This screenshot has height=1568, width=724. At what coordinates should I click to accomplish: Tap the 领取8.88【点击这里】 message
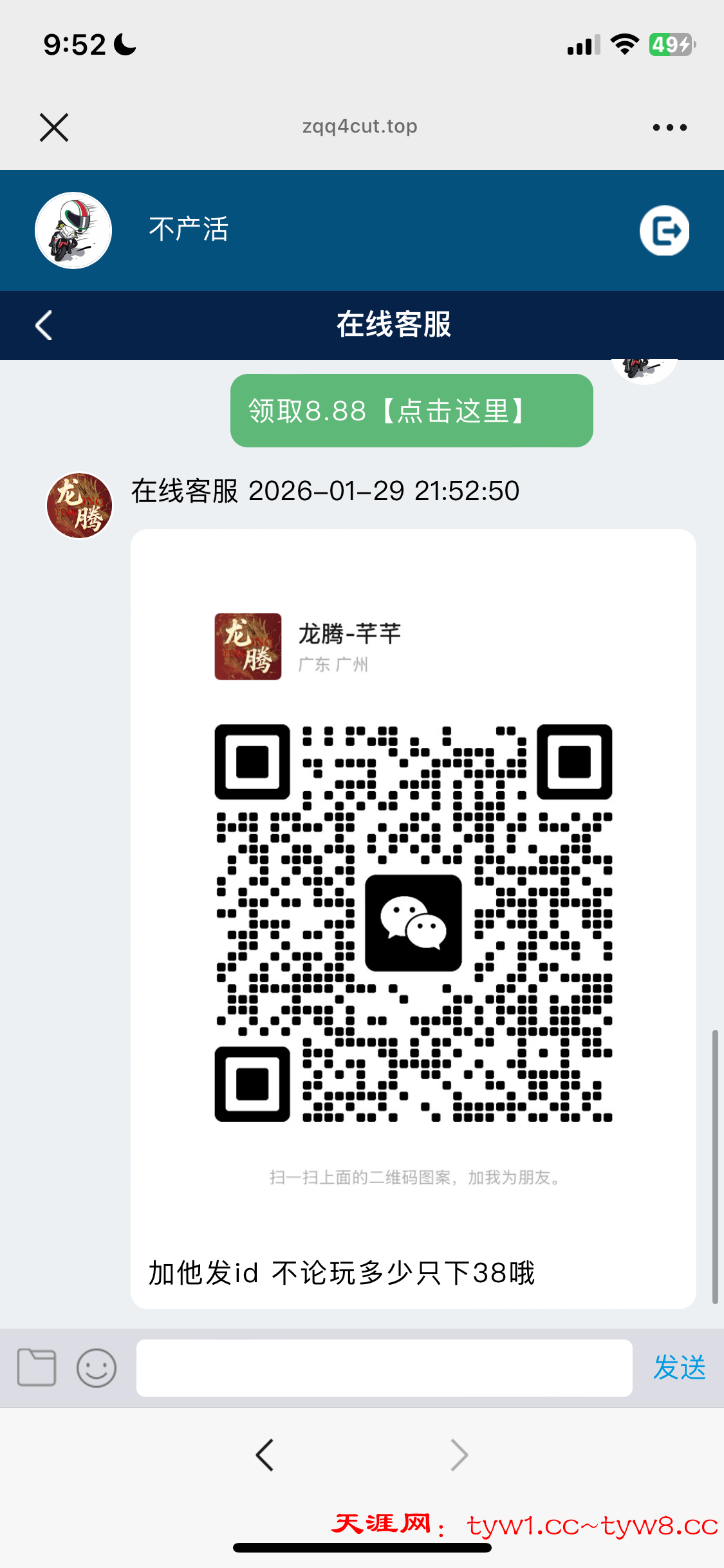tap(411, 411)
